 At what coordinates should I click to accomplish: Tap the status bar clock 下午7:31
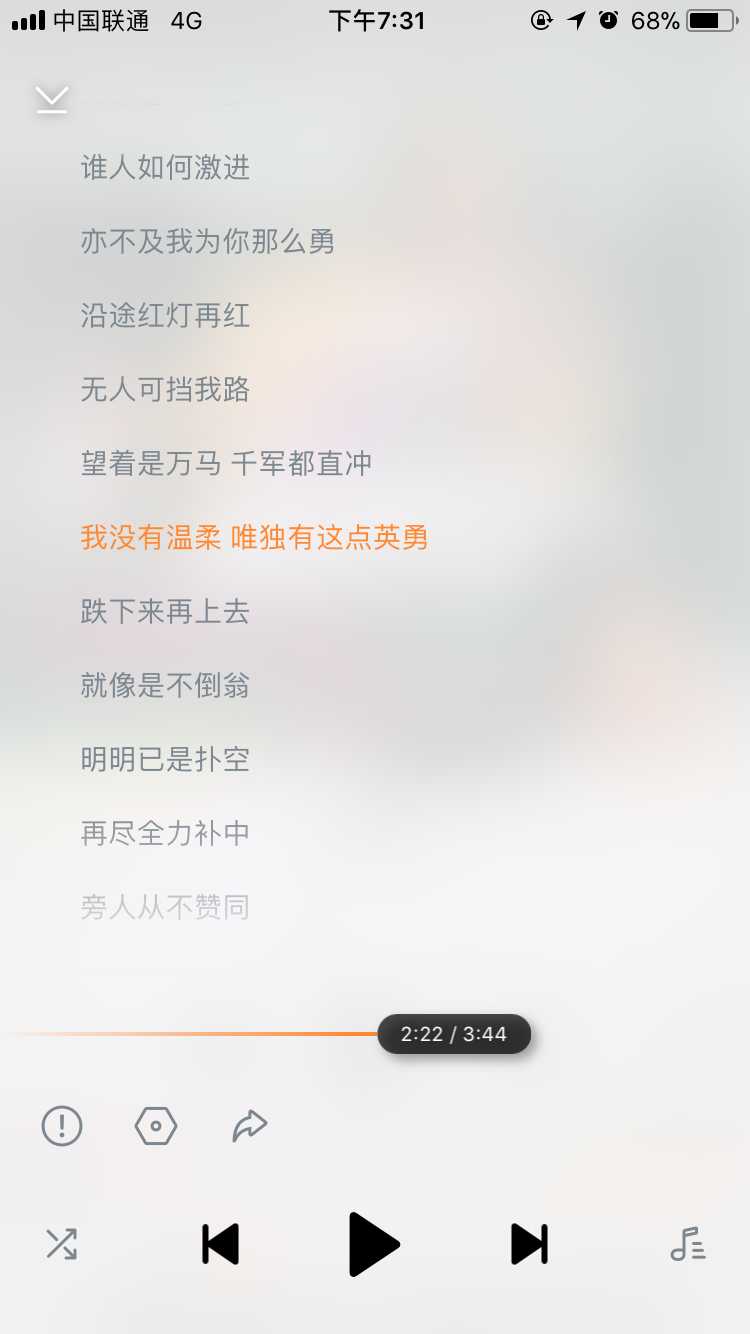[x=375, y=20]
